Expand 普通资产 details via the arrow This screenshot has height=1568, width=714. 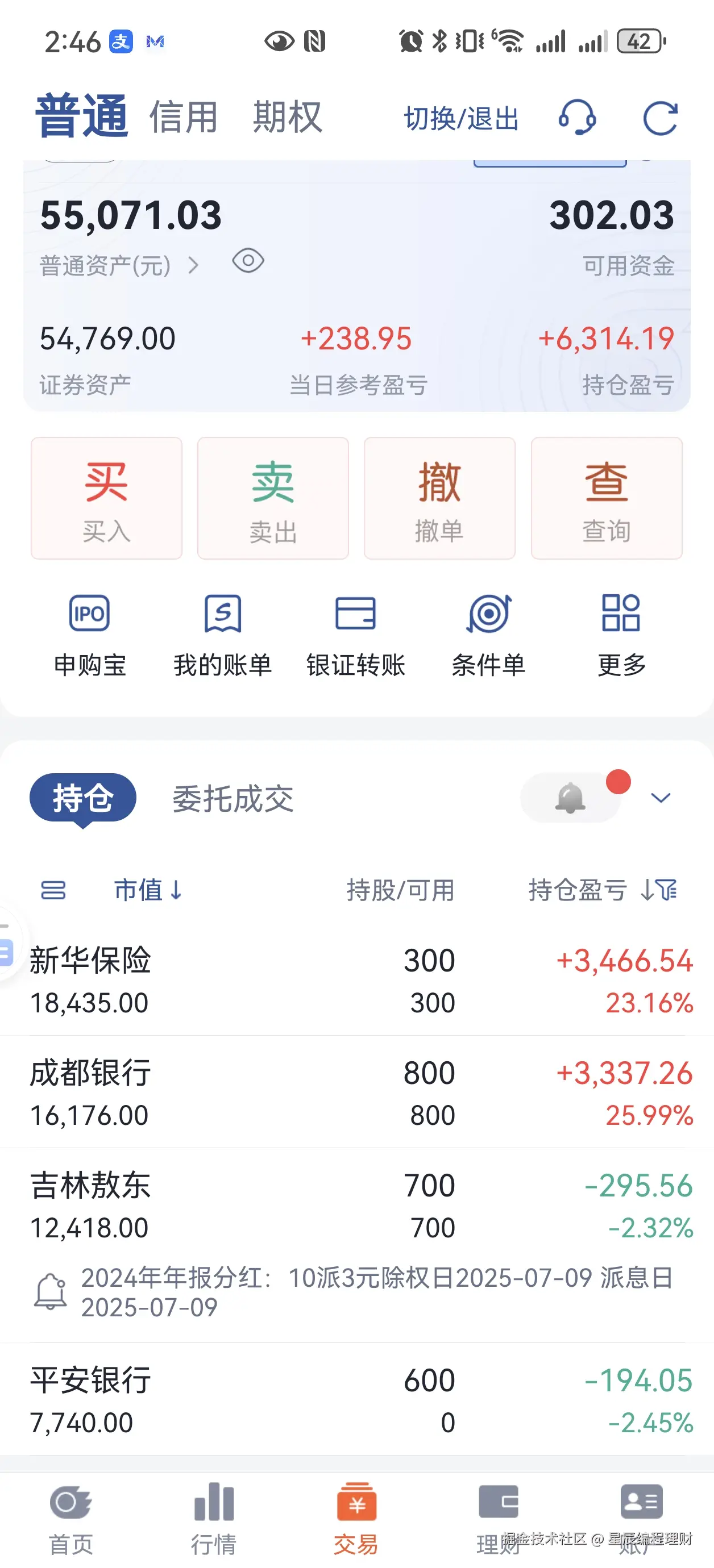(194, 264)
